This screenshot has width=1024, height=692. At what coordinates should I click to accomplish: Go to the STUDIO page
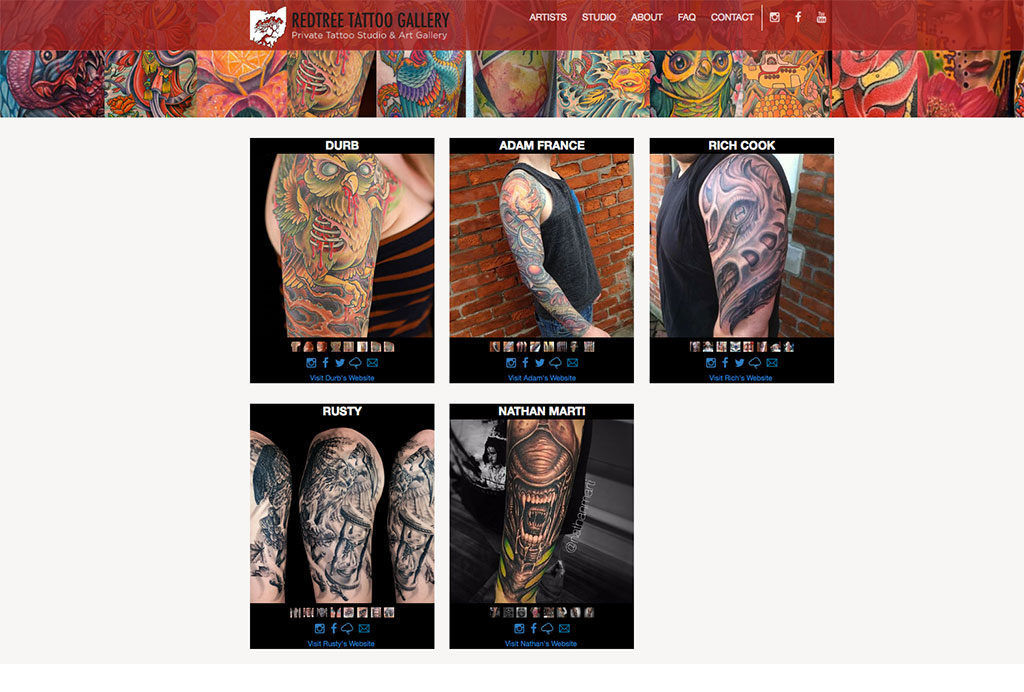599,17
